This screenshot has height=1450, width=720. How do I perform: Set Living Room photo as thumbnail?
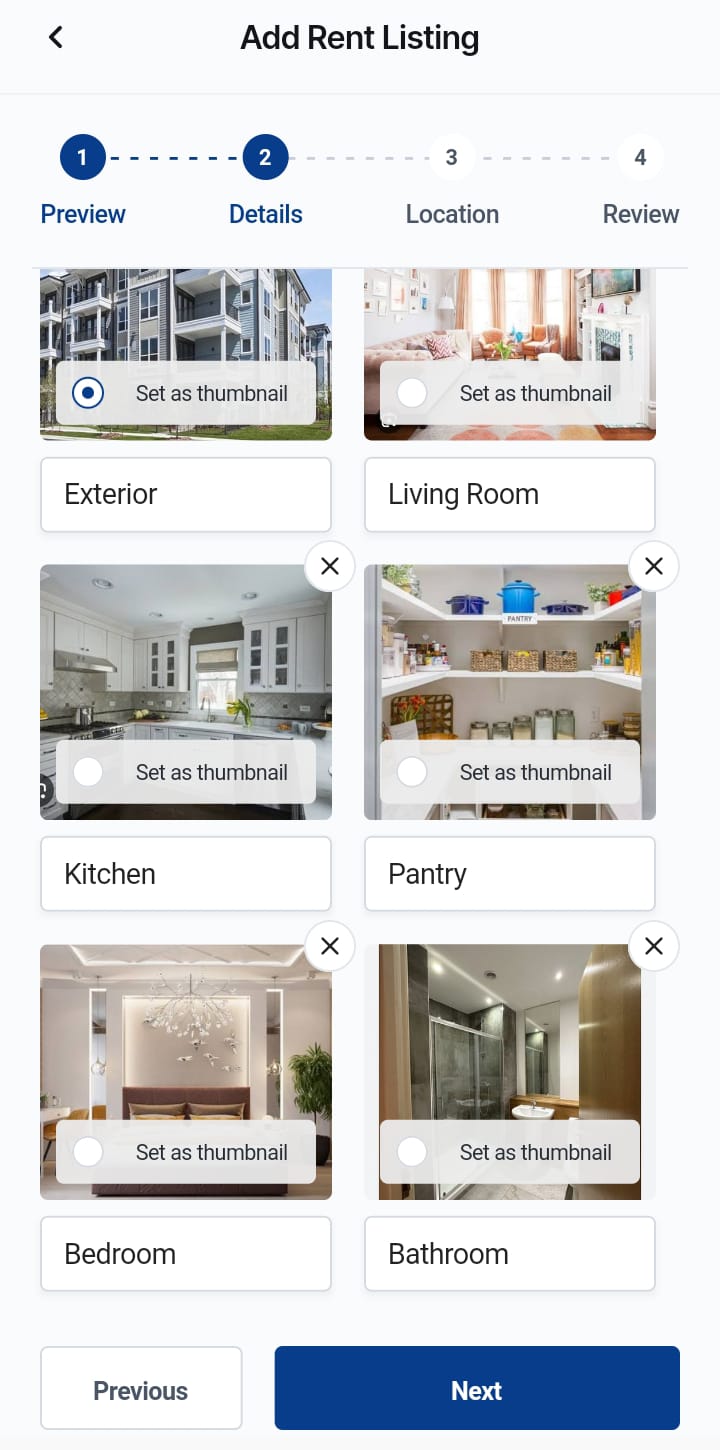(x=412, y=393)
